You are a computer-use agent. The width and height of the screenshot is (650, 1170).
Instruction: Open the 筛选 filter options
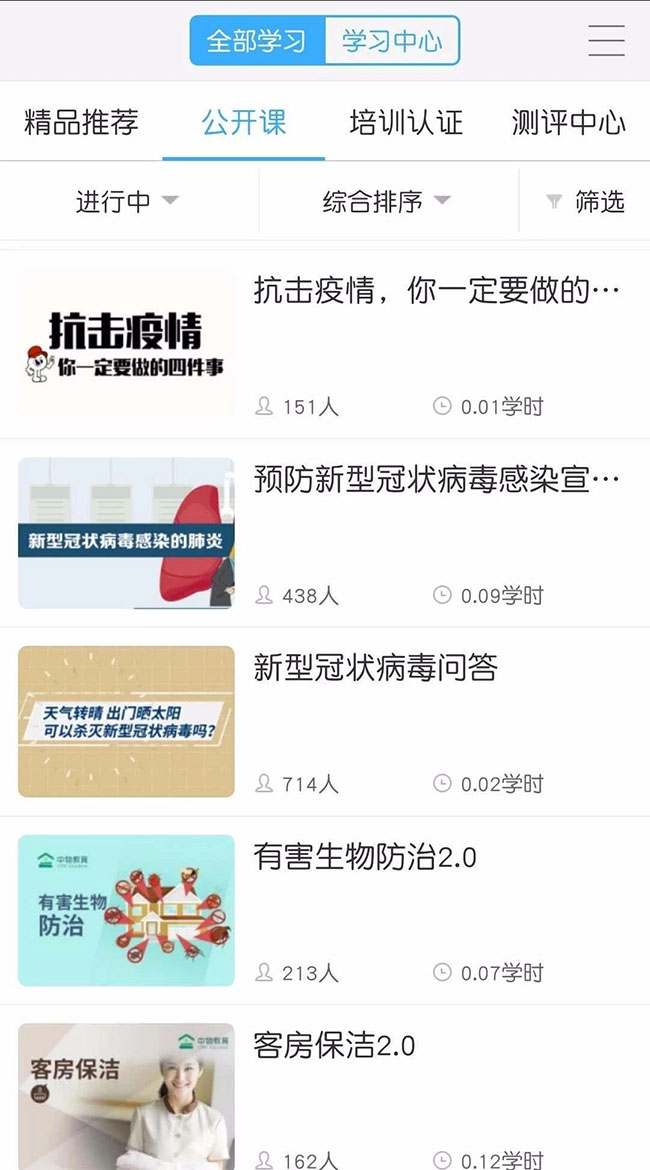(585, 201)
